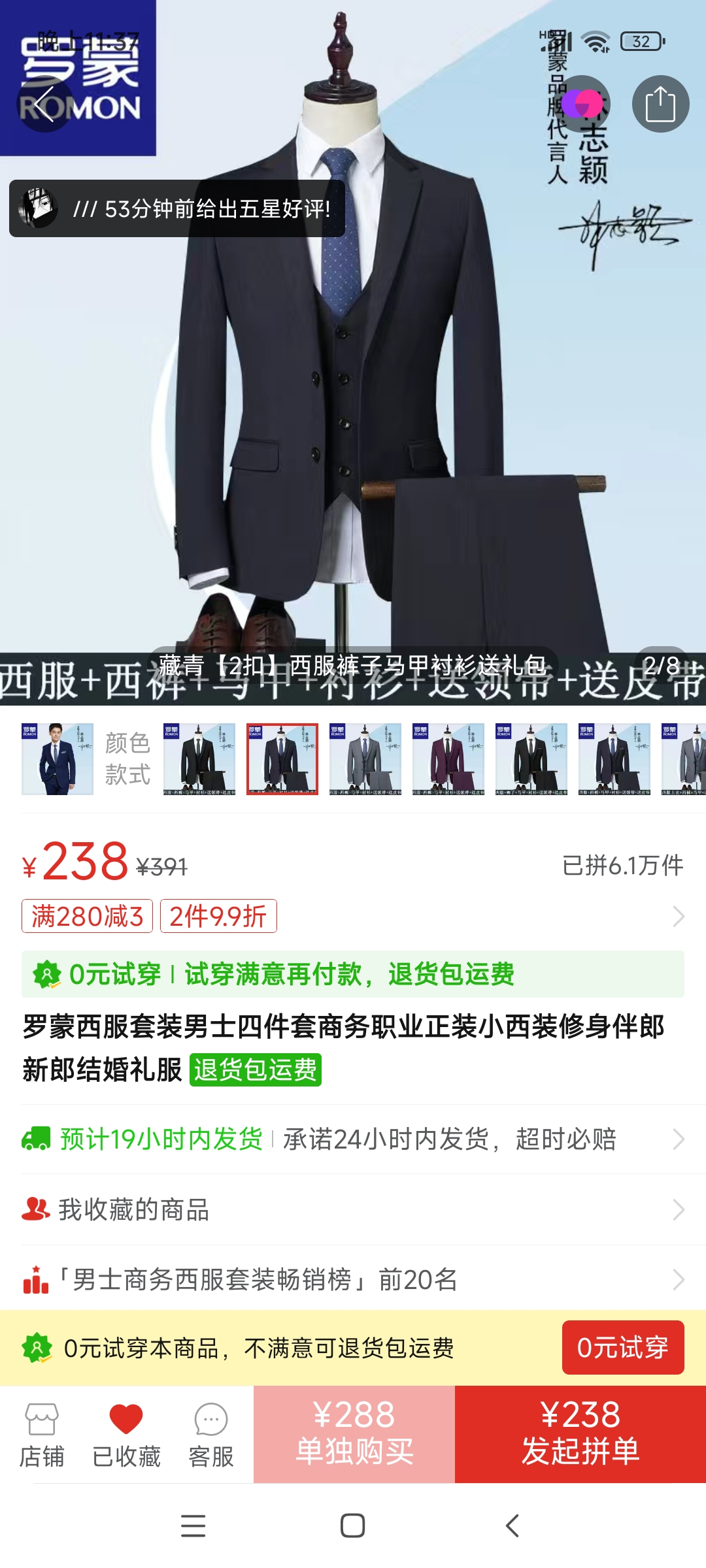Tap the system home button
The image size is (706, 1568).
(x=353, y=1526)
